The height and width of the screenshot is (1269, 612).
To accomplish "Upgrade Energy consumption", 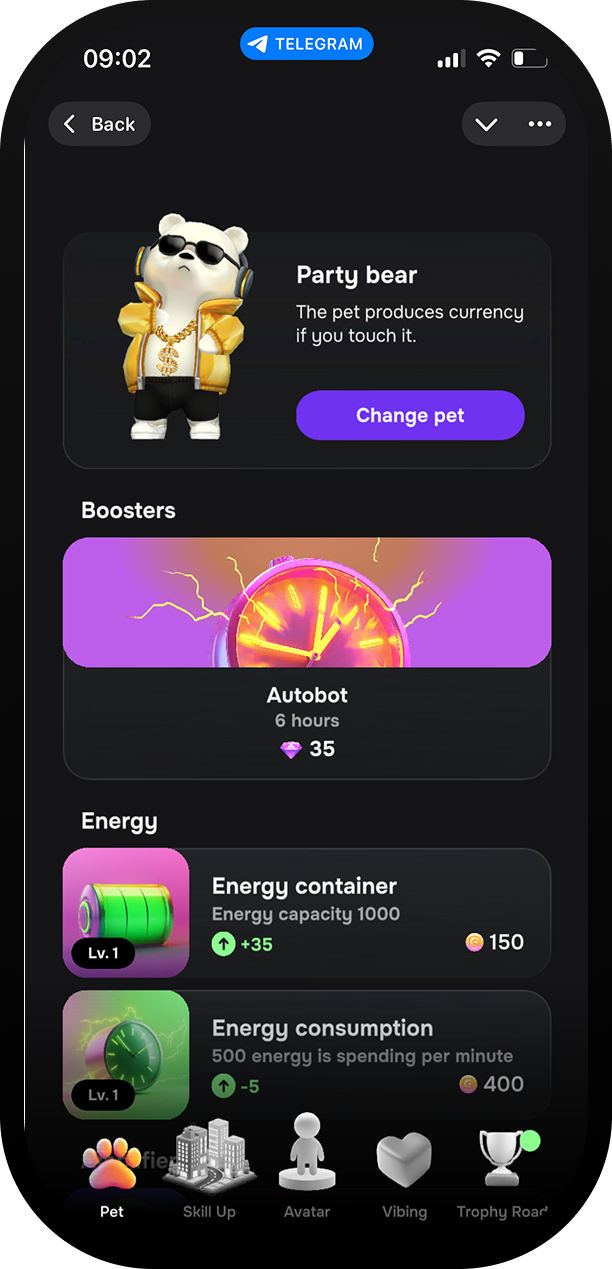I will pyautogui.click(x=307, y=1055).
